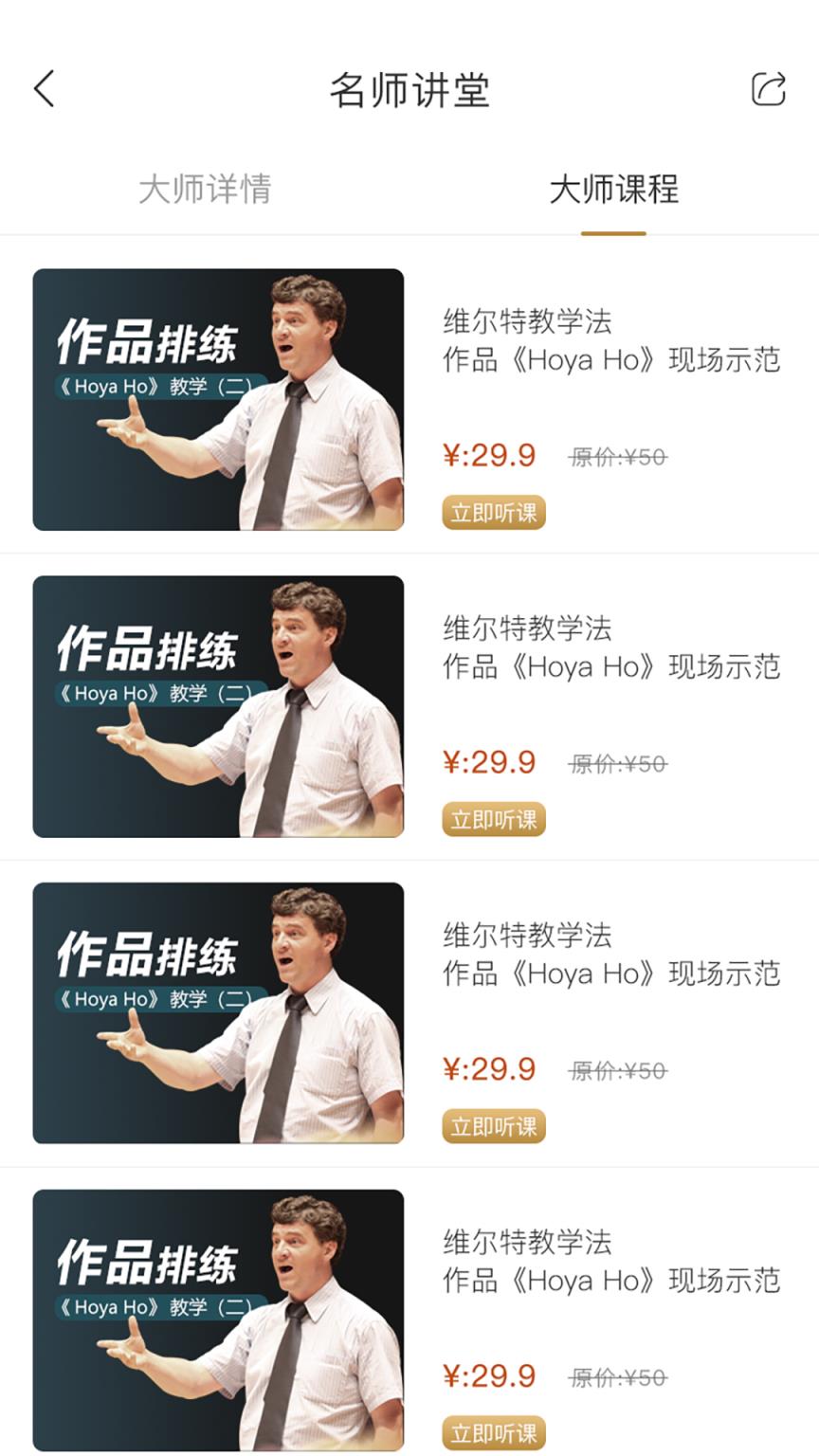
Task: Go back from 名师讲堂 page
Action: [44, 89]
